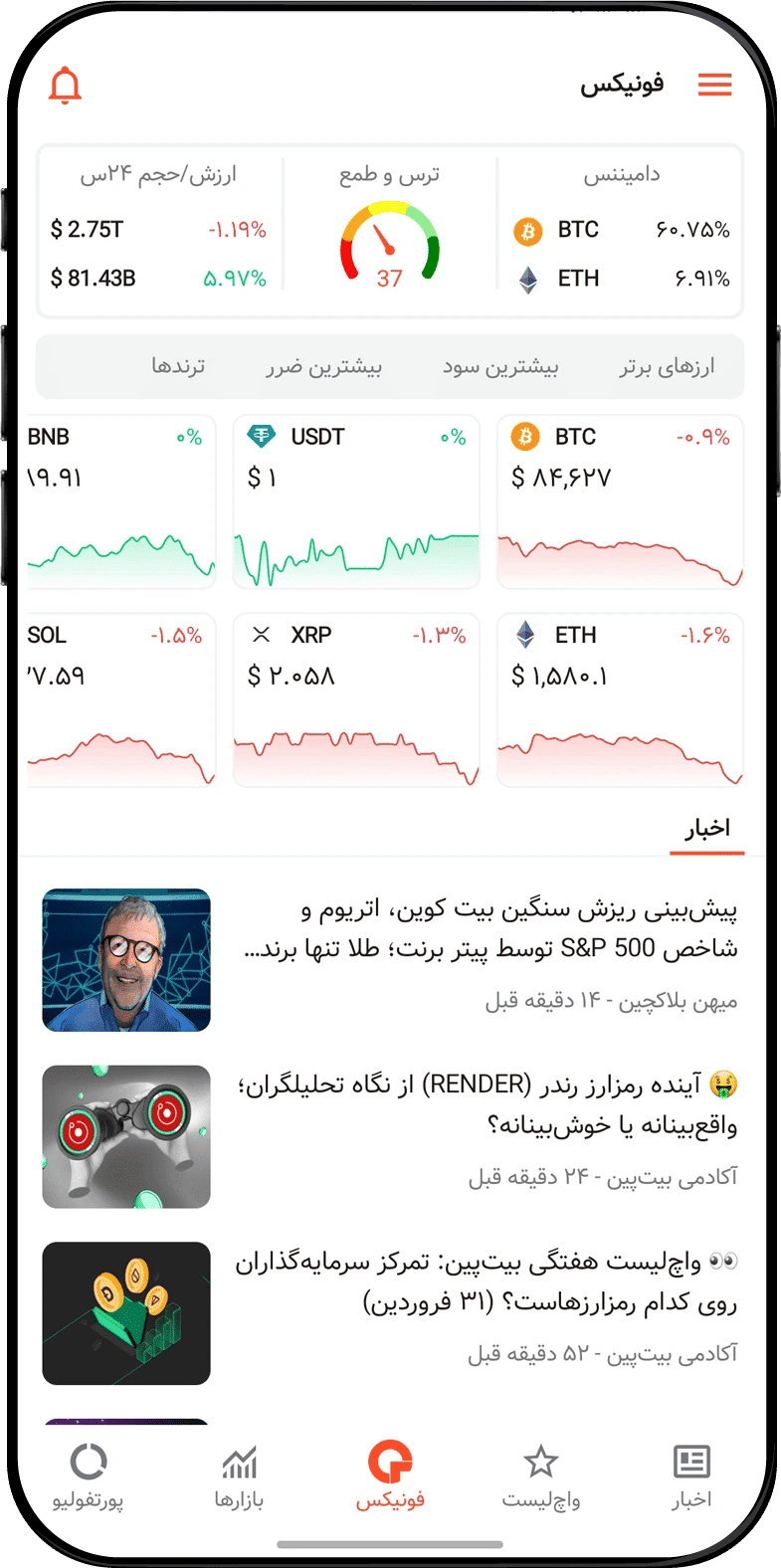Switch to واچلیست in bottom navigation
781x1568 pixels.
pos(540,1477)
